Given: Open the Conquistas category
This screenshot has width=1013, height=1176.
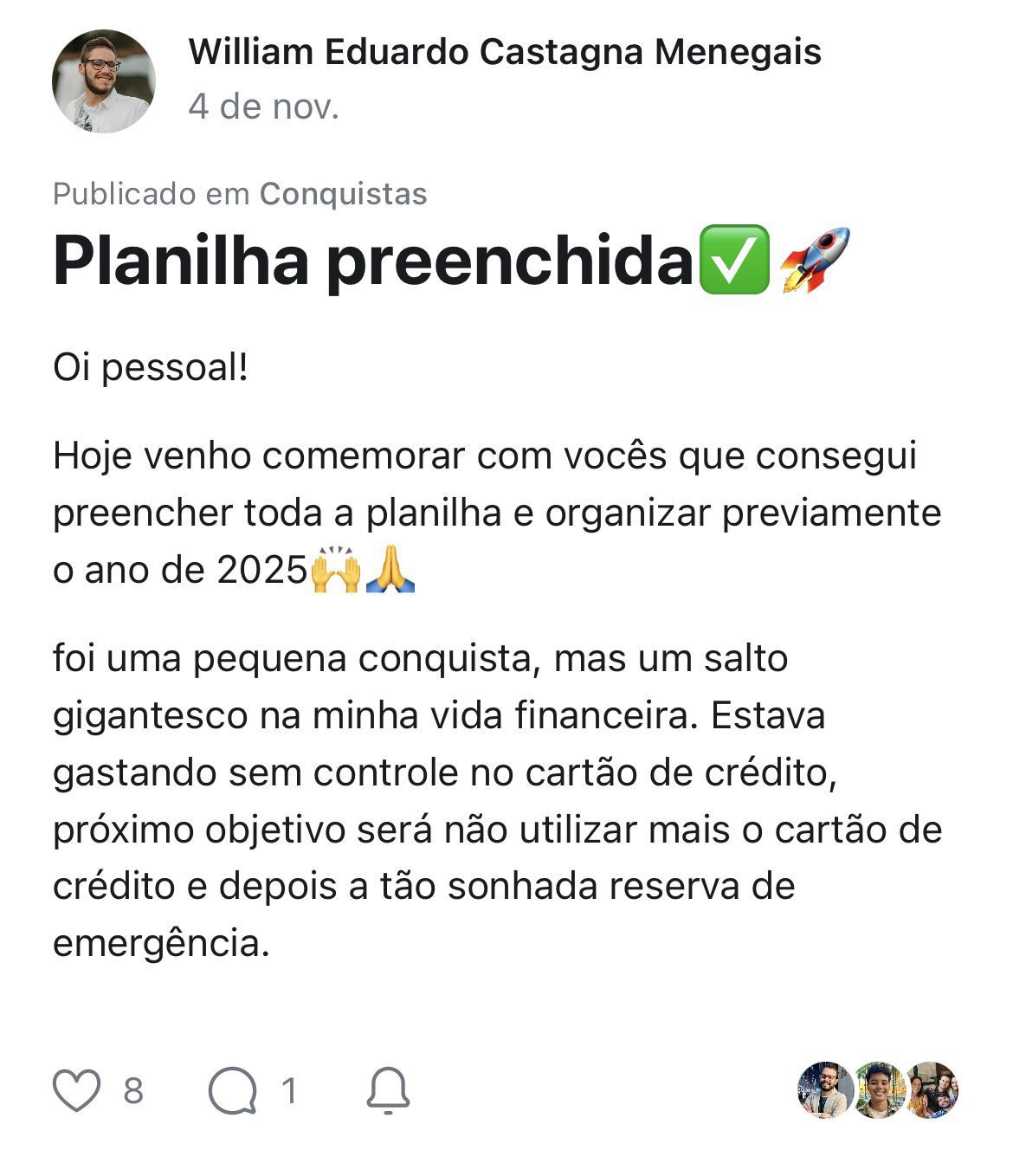Looking at the screenshot, I should click(x=343, y=193).
